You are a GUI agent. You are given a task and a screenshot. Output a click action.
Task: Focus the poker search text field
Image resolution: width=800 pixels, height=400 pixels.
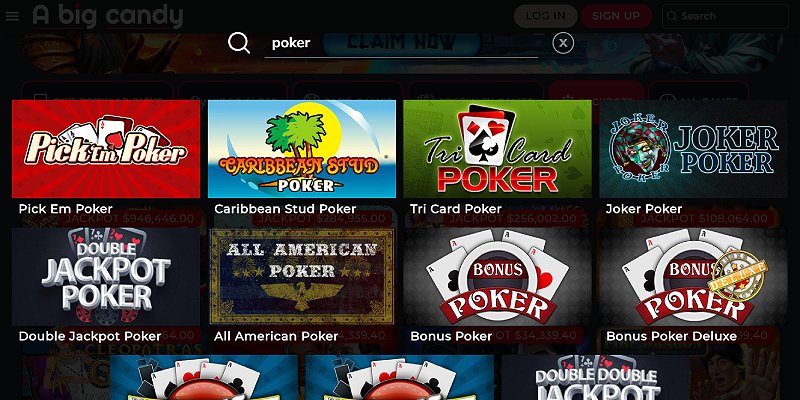(x=400, y=43)
